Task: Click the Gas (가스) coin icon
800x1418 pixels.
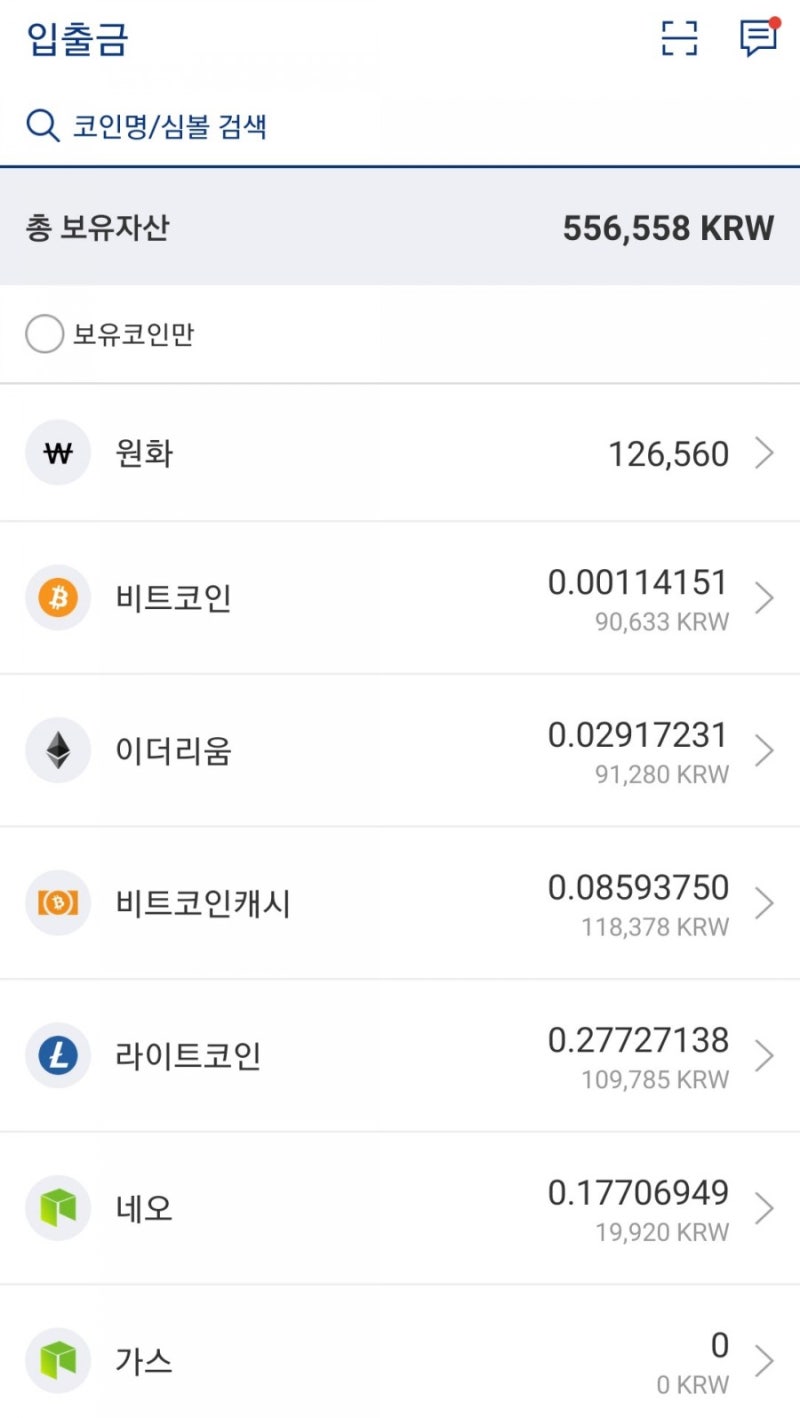Action: pyautogui.click(x=58, y=1360)
